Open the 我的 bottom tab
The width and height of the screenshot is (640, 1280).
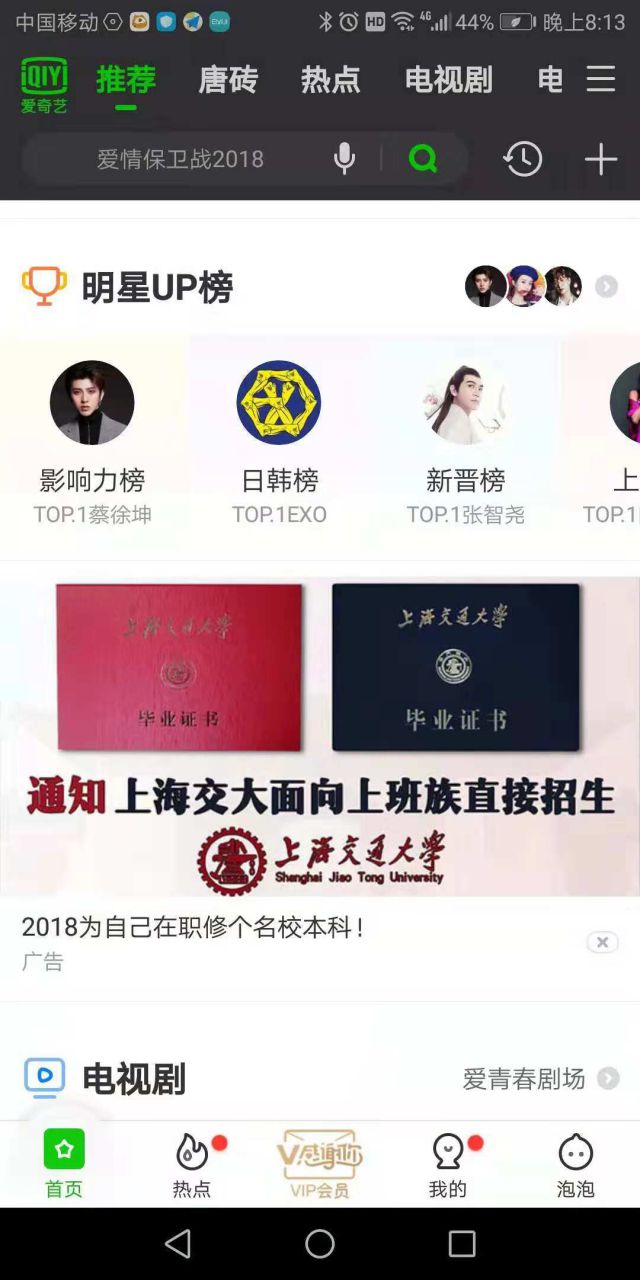tap(448, 1165)
